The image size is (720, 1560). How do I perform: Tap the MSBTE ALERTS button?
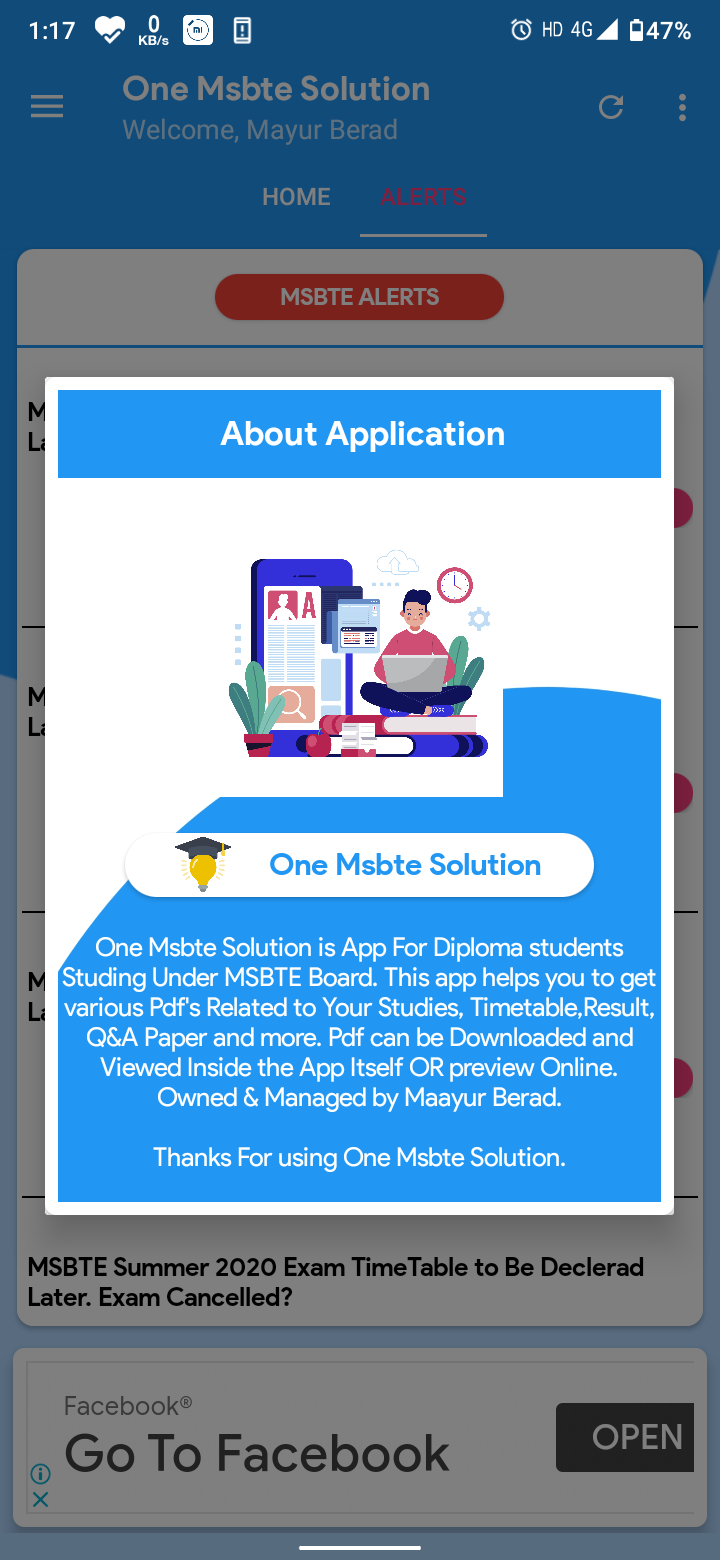tap(359, 297)
